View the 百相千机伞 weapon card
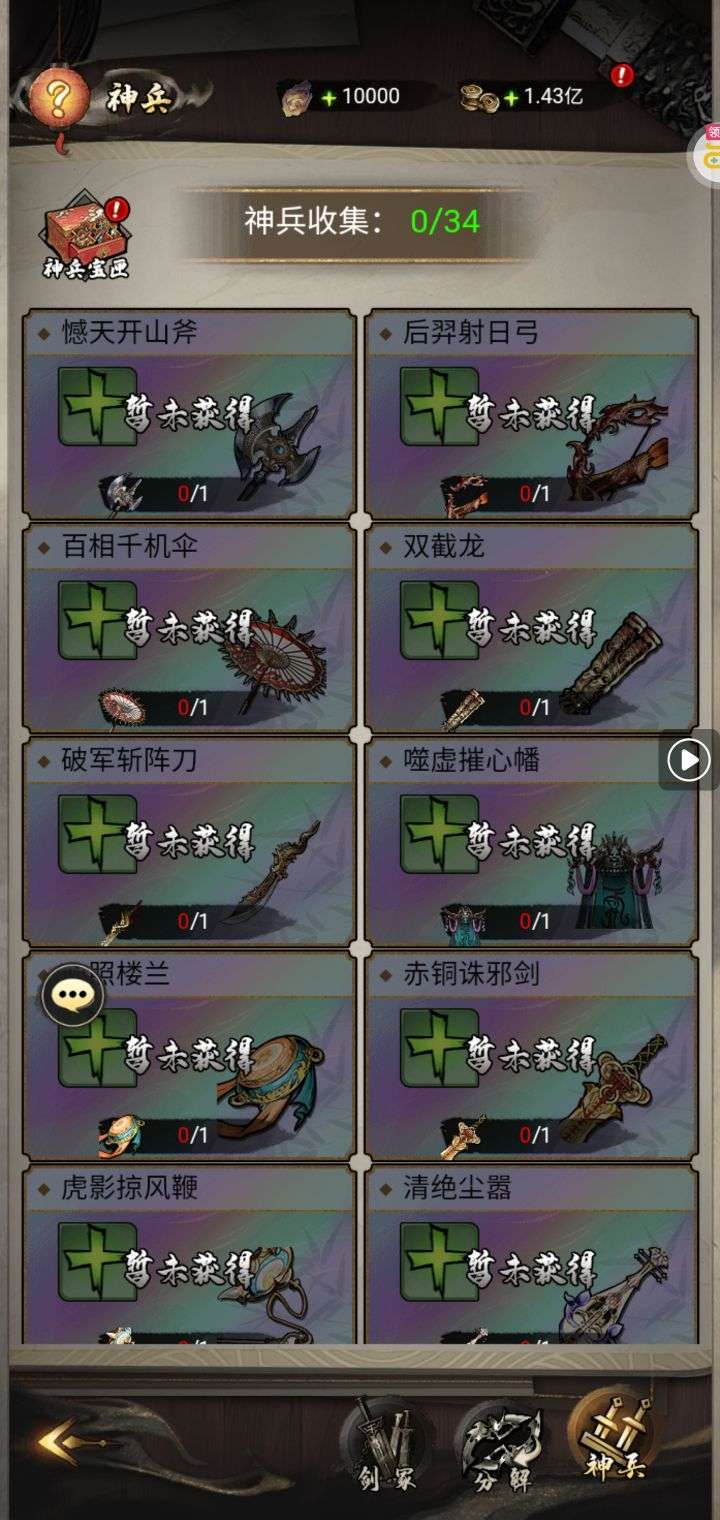Viewport: 720px width, 1520px height. [189, 627]
